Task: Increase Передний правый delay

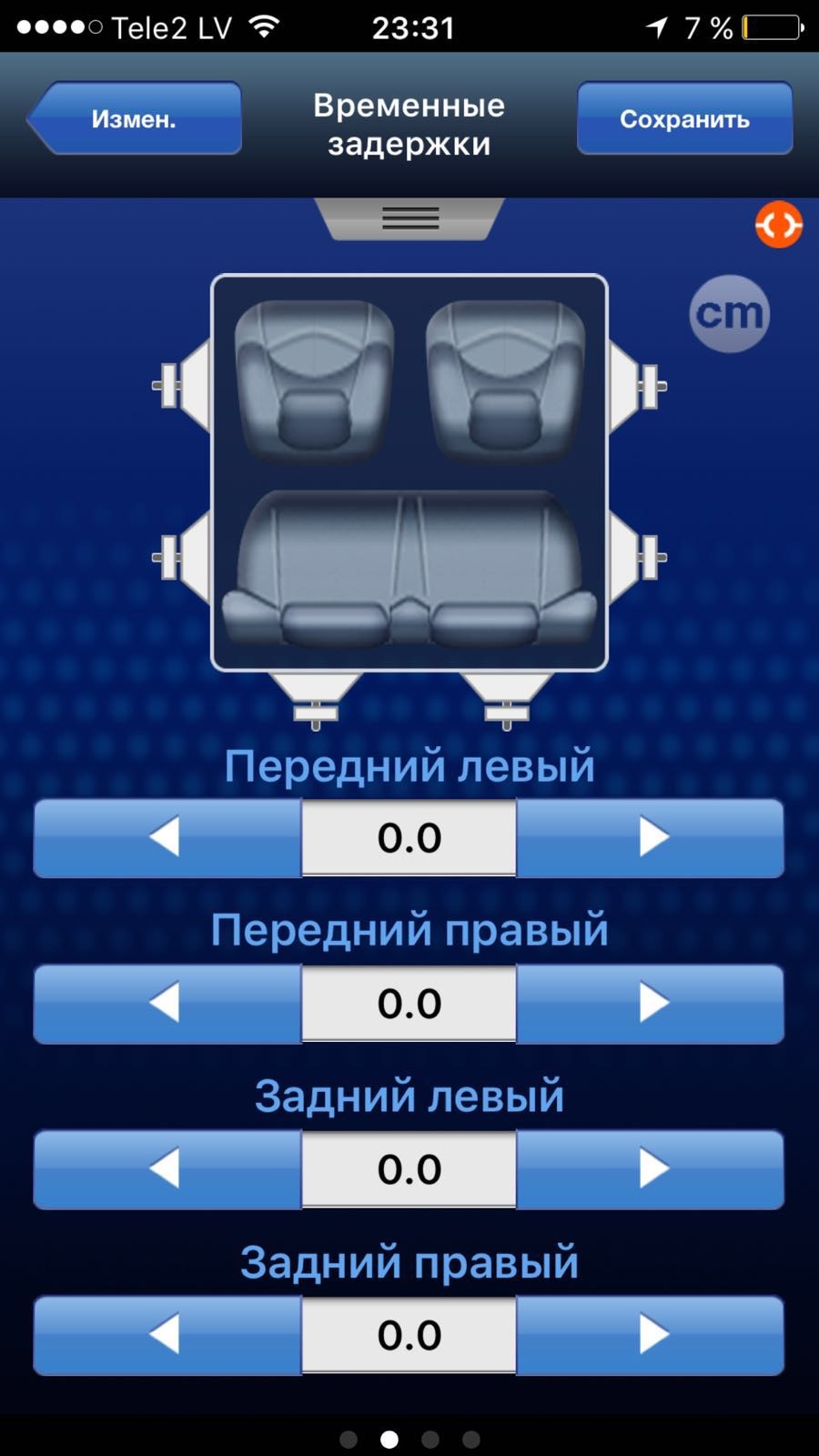Action: (650, 1003)
